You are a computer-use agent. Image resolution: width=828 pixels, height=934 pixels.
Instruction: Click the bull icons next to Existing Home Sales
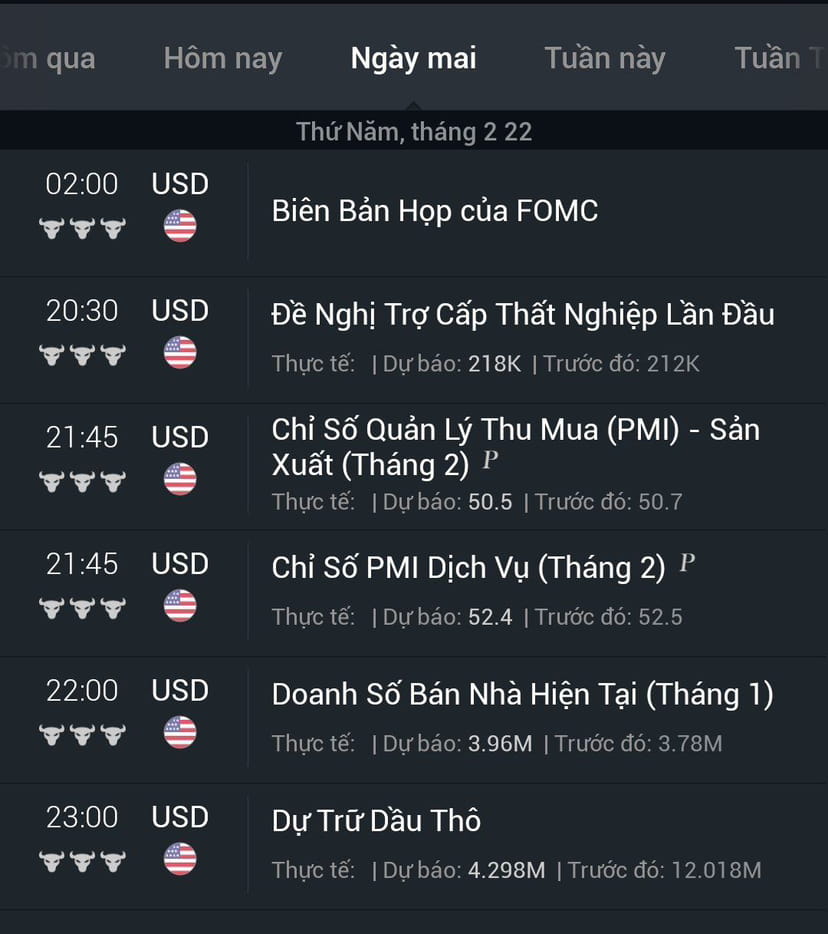tap(82, 734)
